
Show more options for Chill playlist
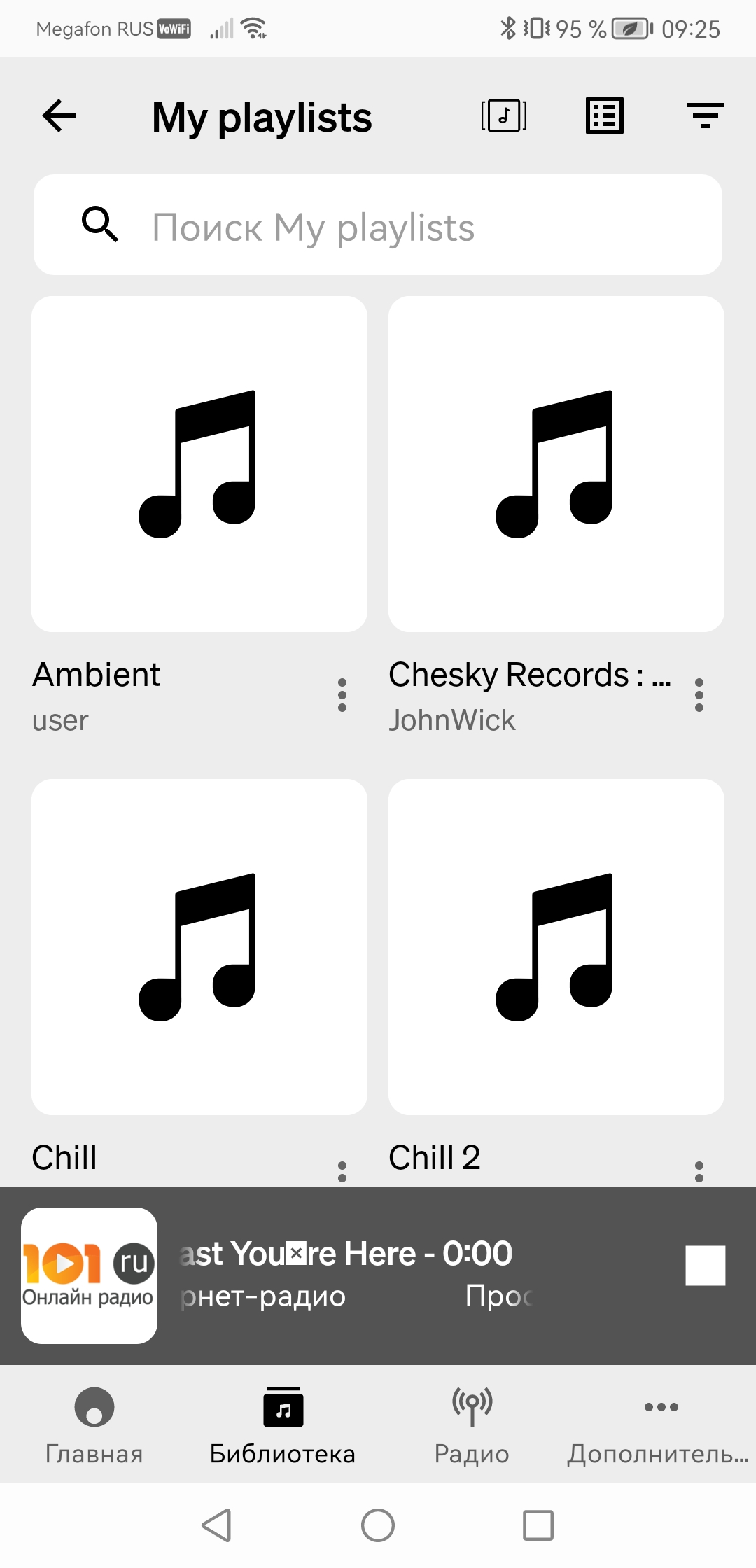click(x=342, y=1171)
